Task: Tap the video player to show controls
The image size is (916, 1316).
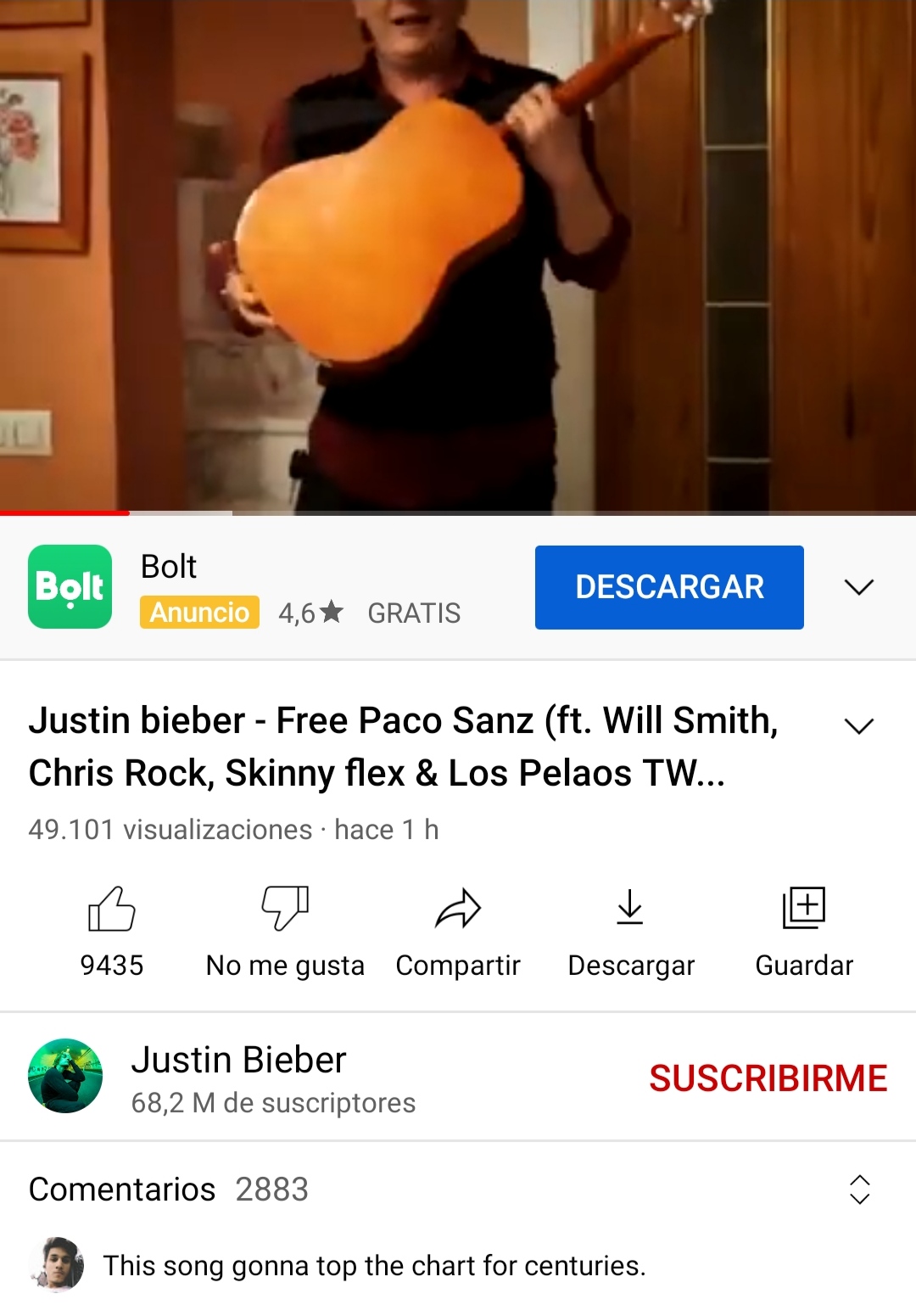Action: tap(458, 255)
